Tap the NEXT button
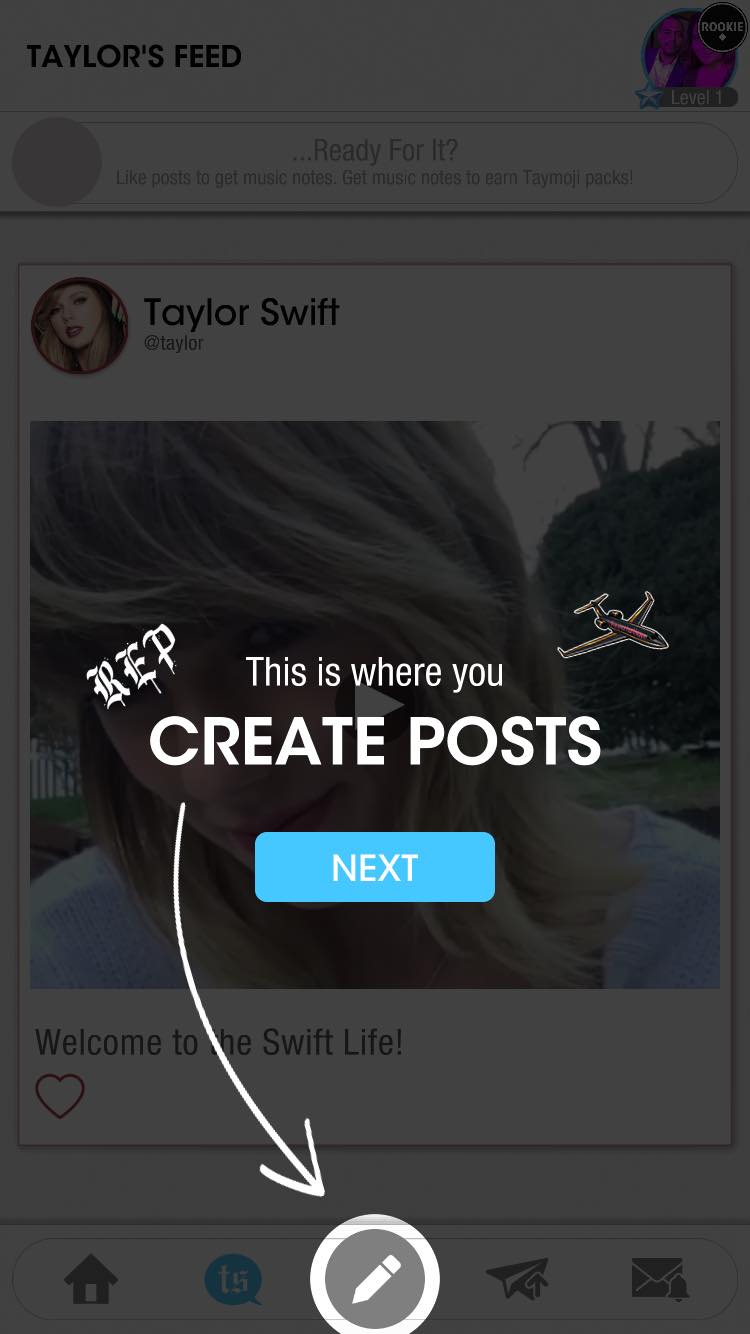 pos(374,867)
